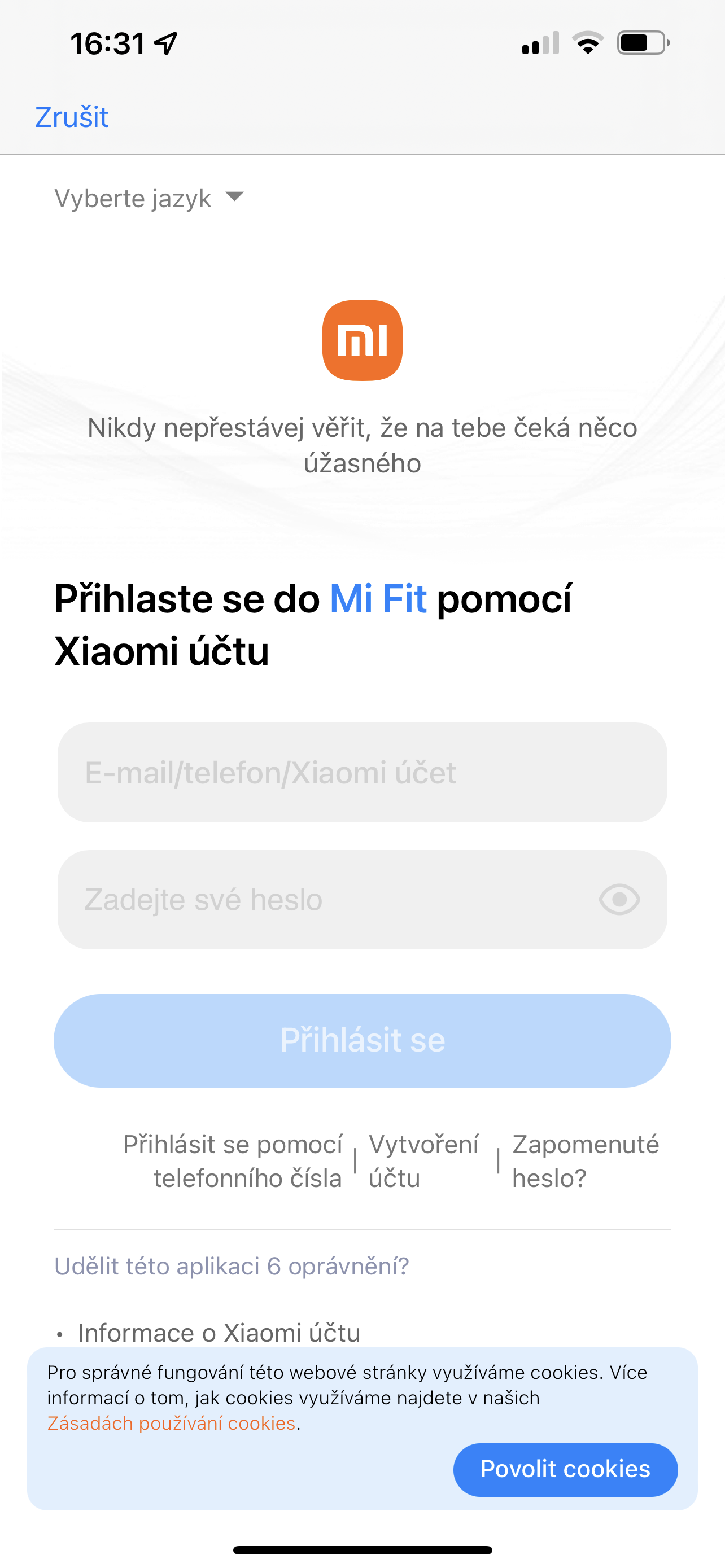Choose Přihlásit se pomocí telefonního čísla
Image resolution: width=725 pixels, height=1568 pixels.
(x=234, y=1162)
